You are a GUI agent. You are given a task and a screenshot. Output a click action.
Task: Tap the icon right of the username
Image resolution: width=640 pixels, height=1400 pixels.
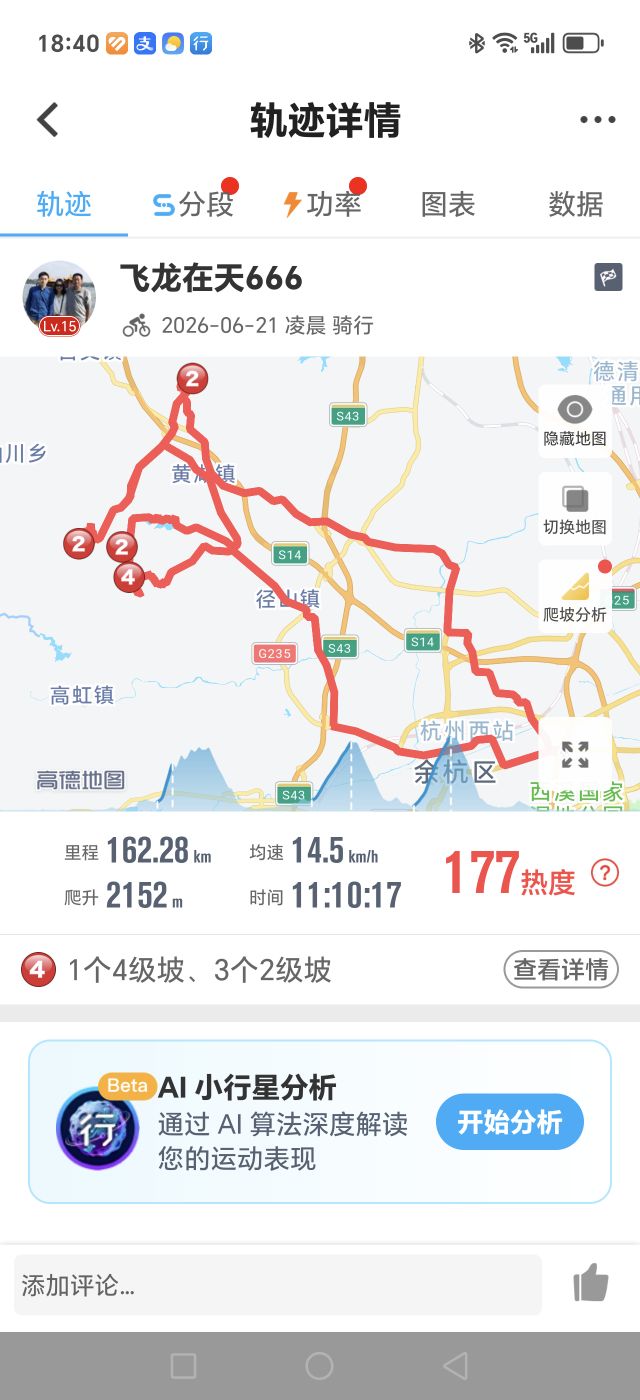(x=608, y=277)
